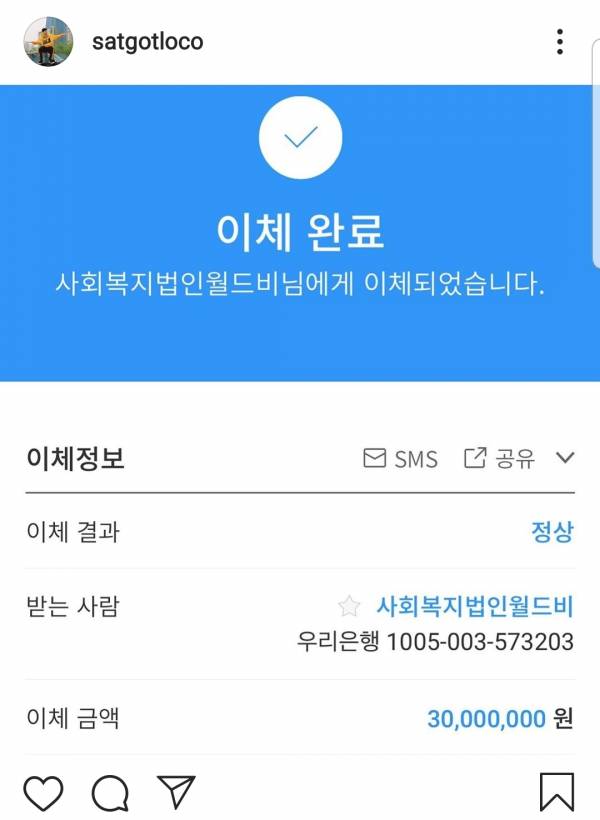This screenshot has height=820, width=600.
Task: Open the satgotloco username link
Action: (146, 42)
